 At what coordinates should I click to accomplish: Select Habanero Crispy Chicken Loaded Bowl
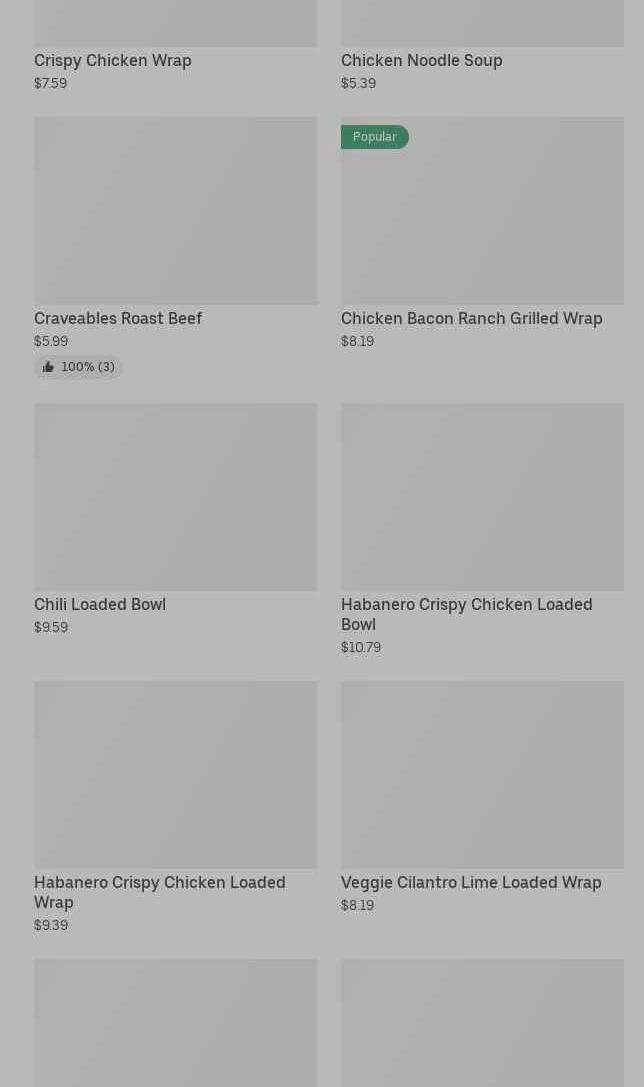tap(482, 530)
